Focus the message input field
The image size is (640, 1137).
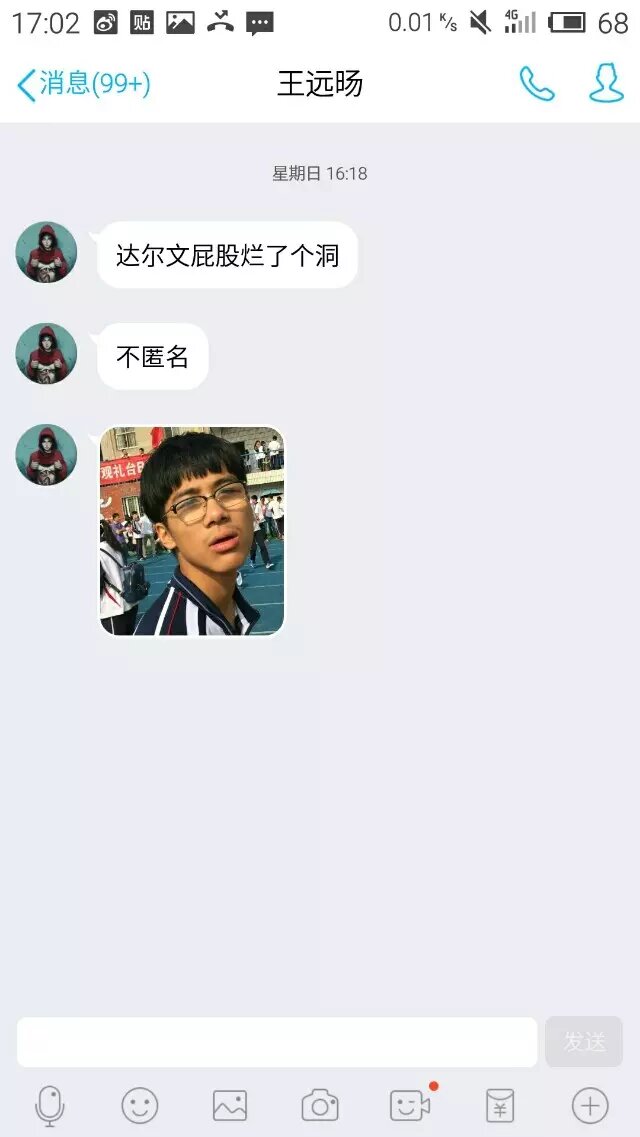(277, 1042)
